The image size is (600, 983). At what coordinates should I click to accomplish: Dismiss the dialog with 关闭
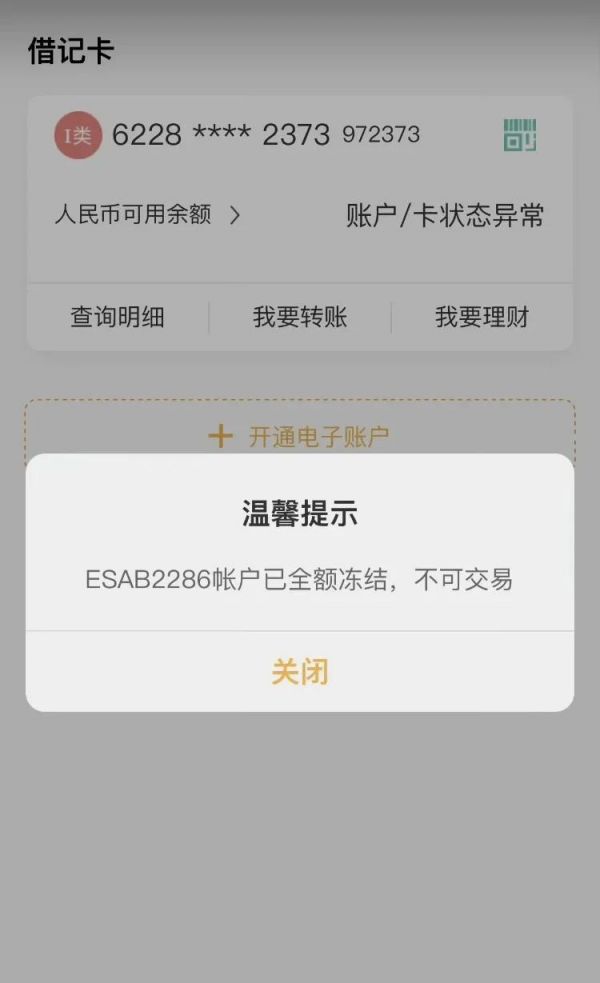[x=299, y=671]
